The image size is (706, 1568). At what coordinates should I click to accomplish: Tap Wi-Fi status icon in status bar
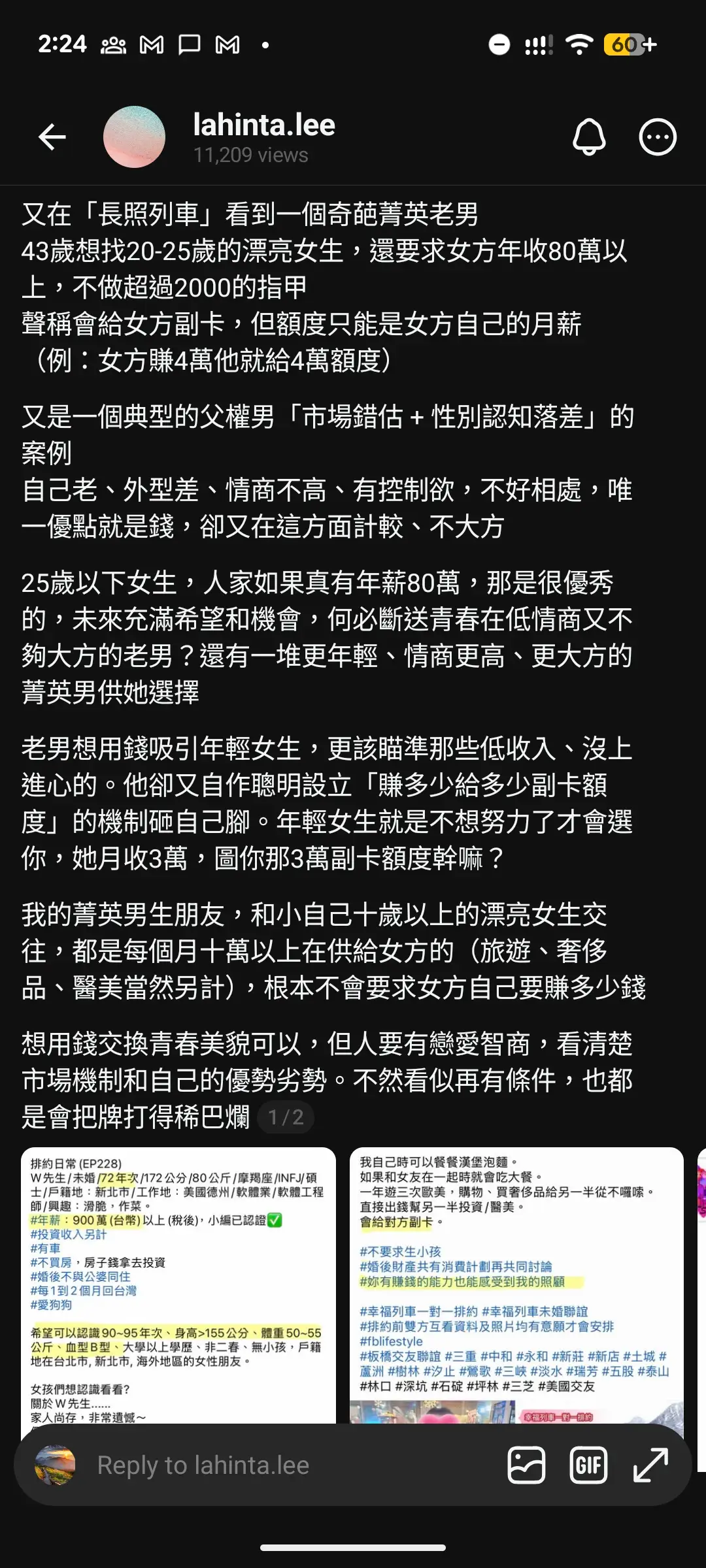[x=579, y=44]
